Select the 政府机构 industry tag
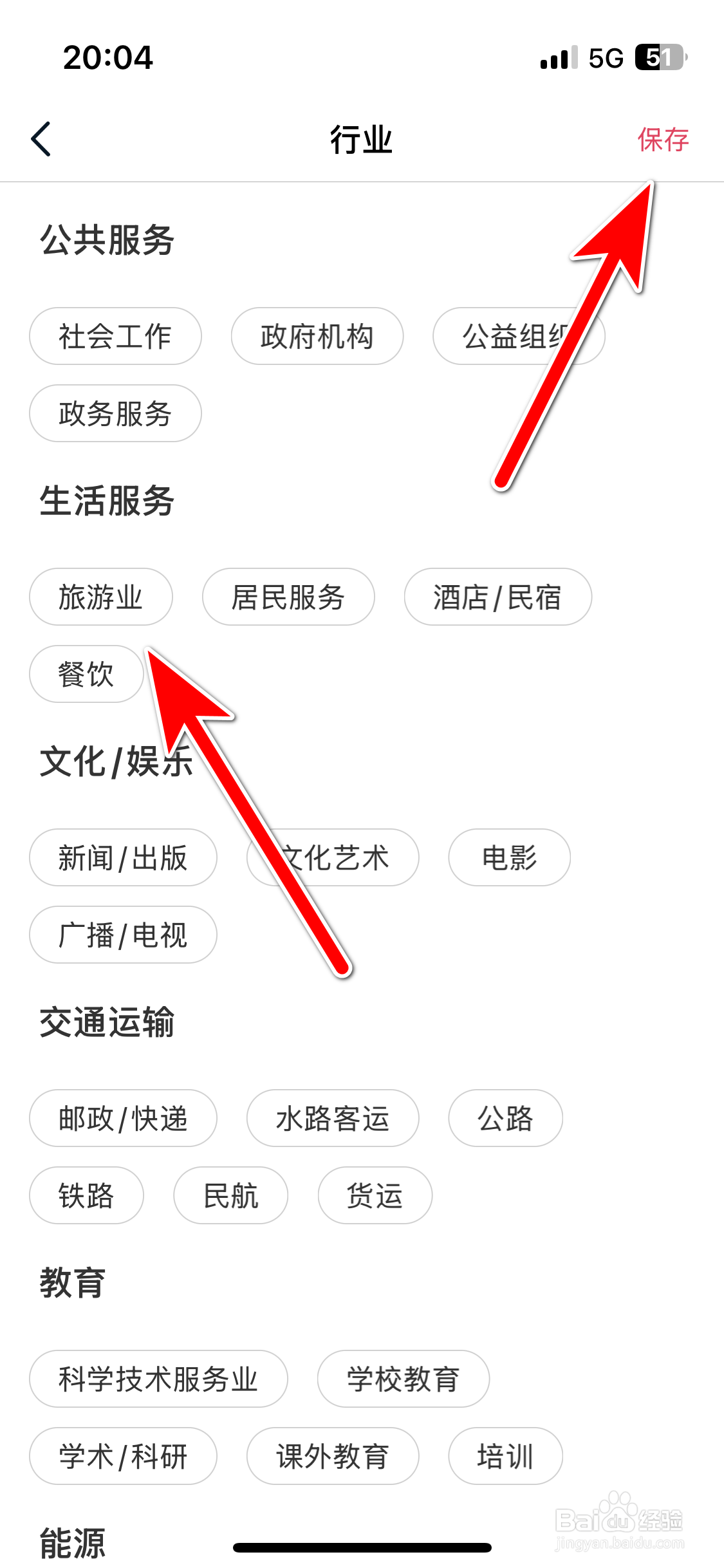This screenshot has width=724, height=1568. 317,336
